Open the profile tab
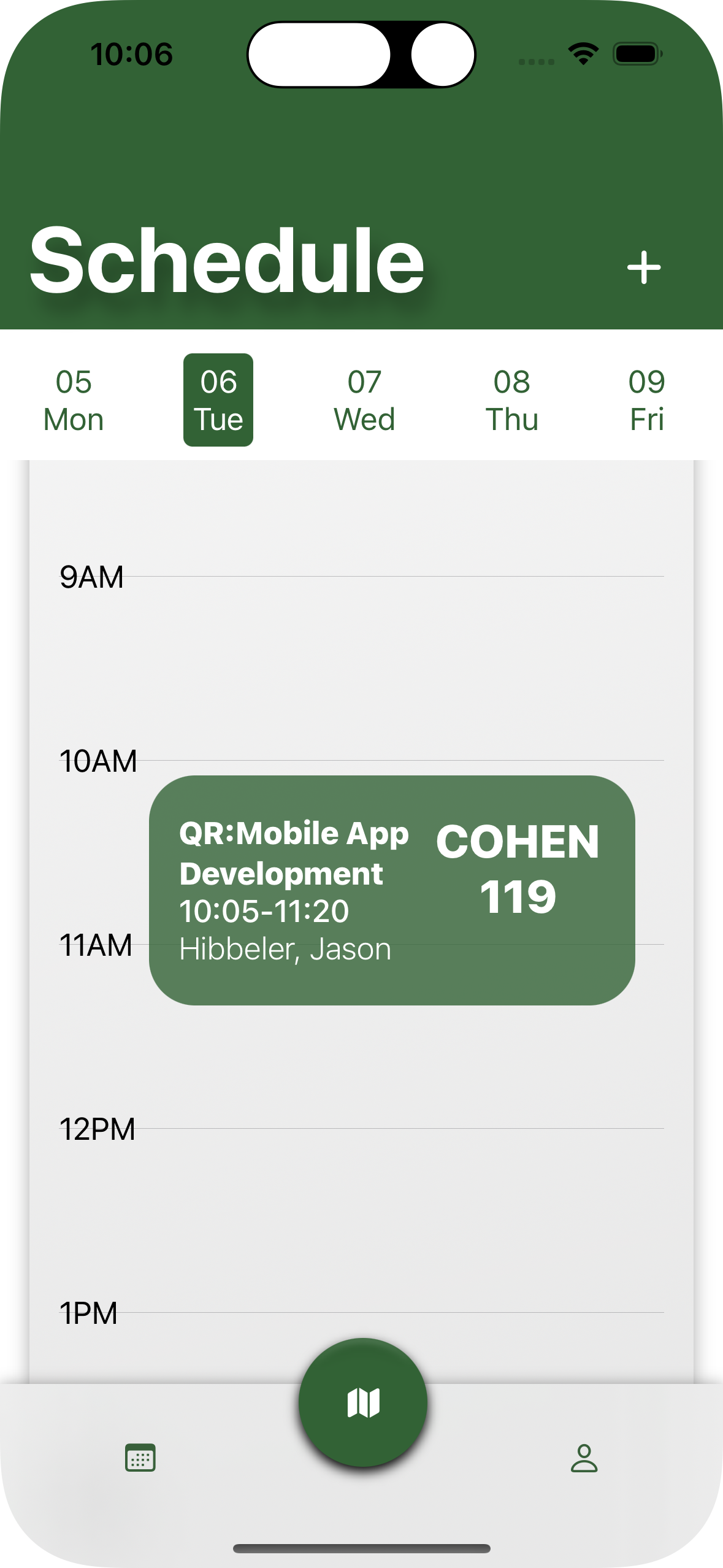The height and width of the screenshot is (1568, 723). point(584,1458)
